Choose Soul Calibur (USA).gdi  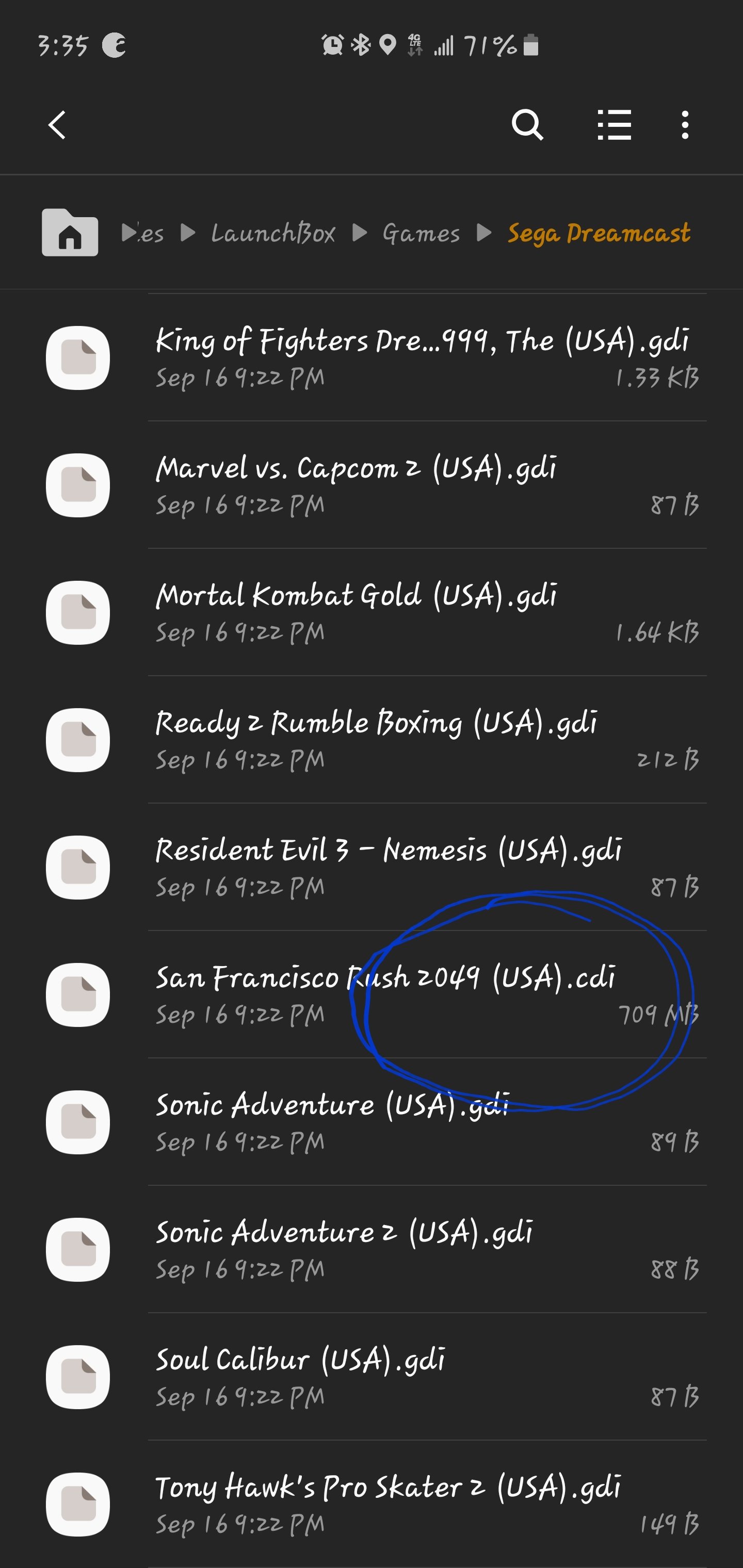coord(372,1376)
